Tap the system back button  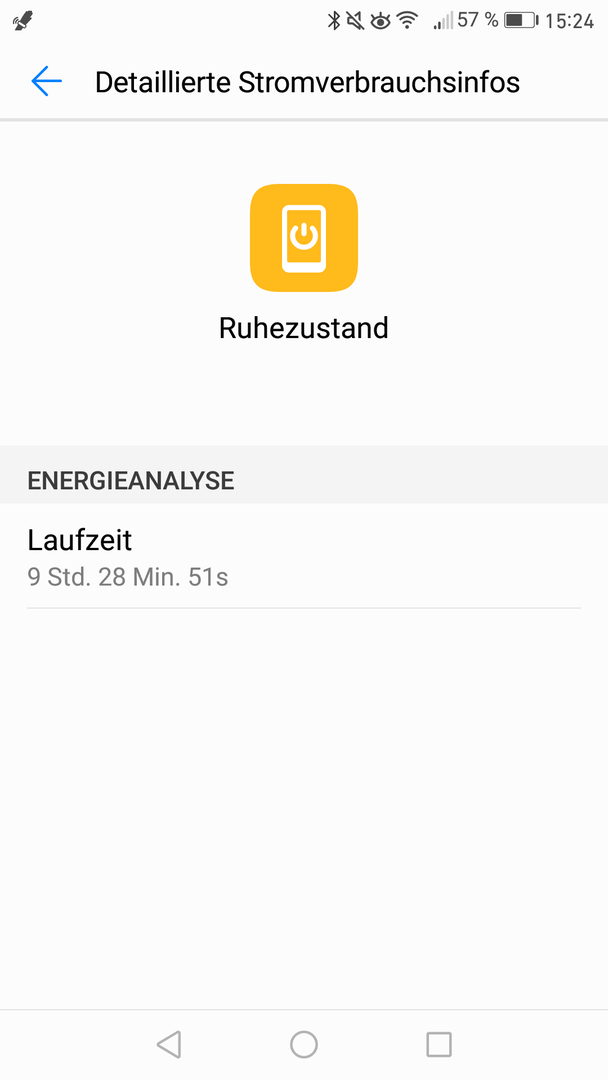[x=169, y=1044]
